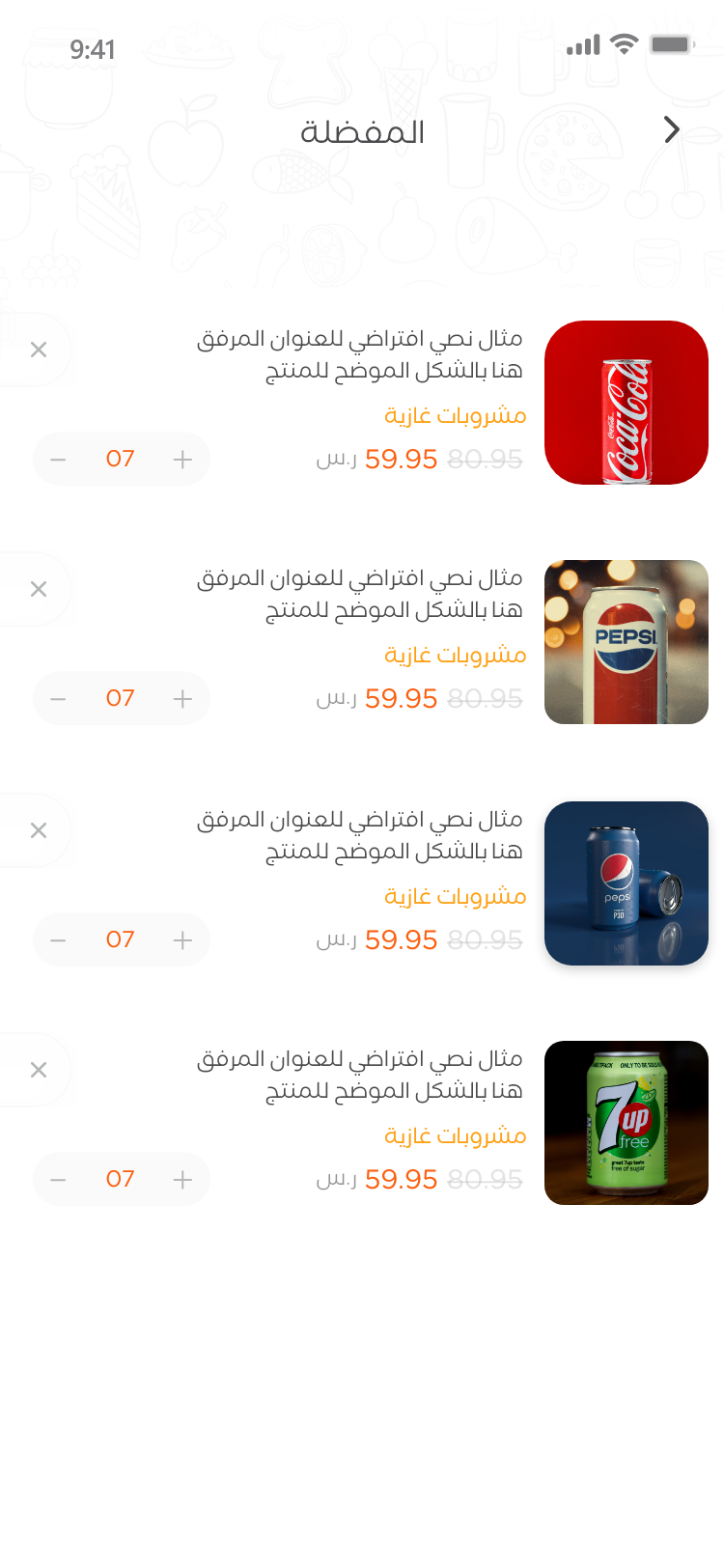The image size is (724, 1568).
Task: Increase quantity of the blue Pepsi can
Action: (x=182, y=940)
